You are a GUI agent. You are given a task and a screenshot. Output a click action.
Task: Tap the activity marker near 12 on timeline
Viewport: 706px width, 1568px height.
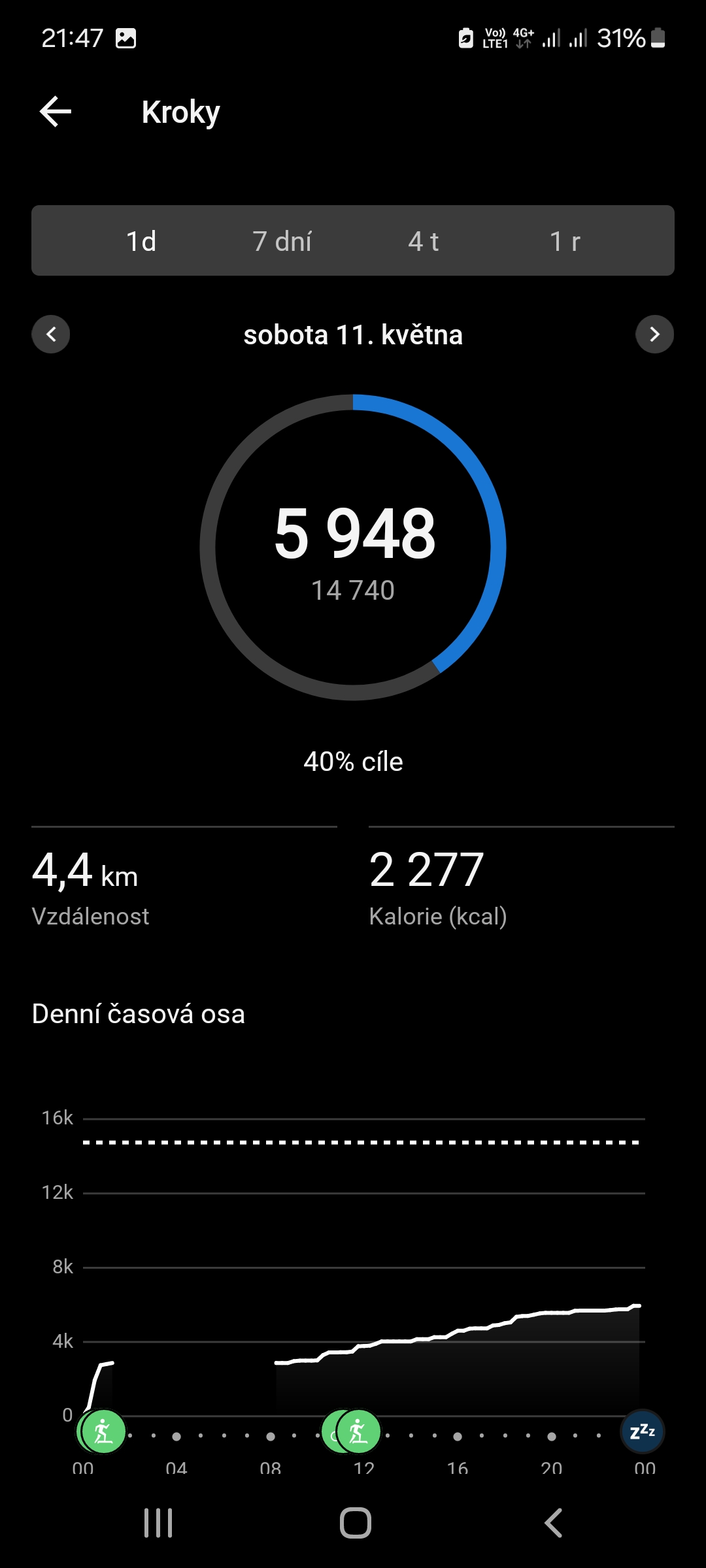tap(358, 1431)
